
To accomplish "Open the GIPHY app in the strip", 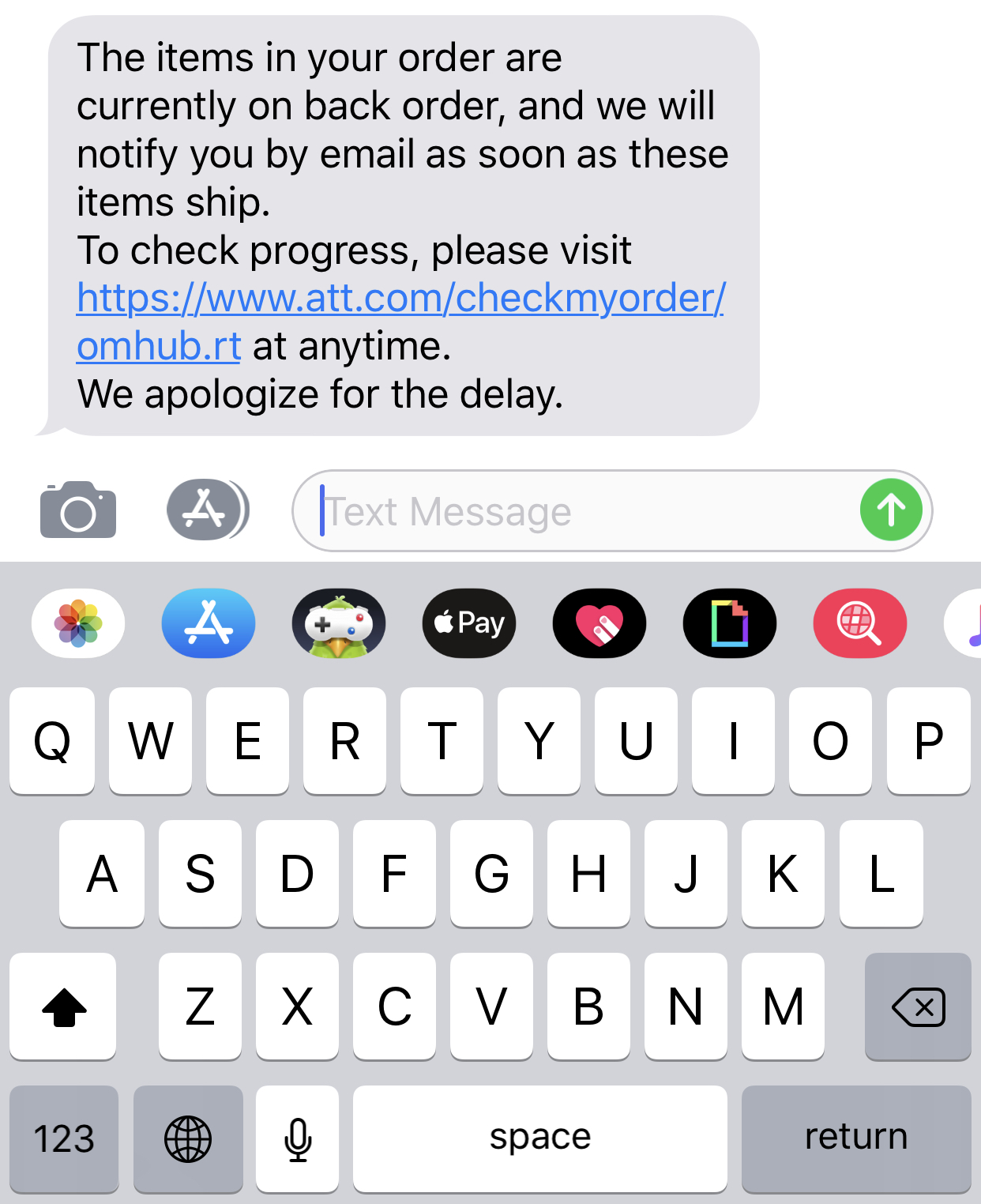I will click(730, 623).
